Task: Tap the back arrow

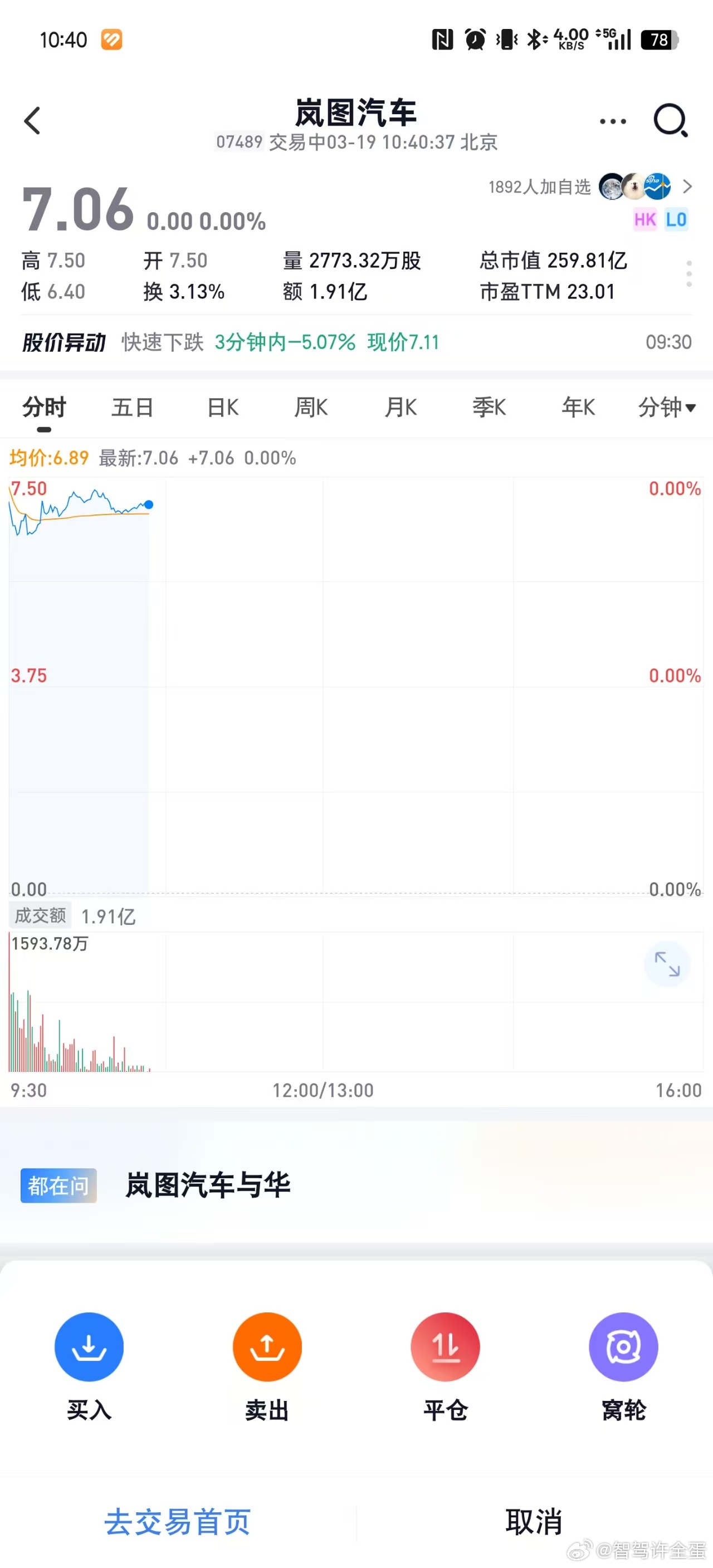Action: pyautogui.click(x=32, y=120)
